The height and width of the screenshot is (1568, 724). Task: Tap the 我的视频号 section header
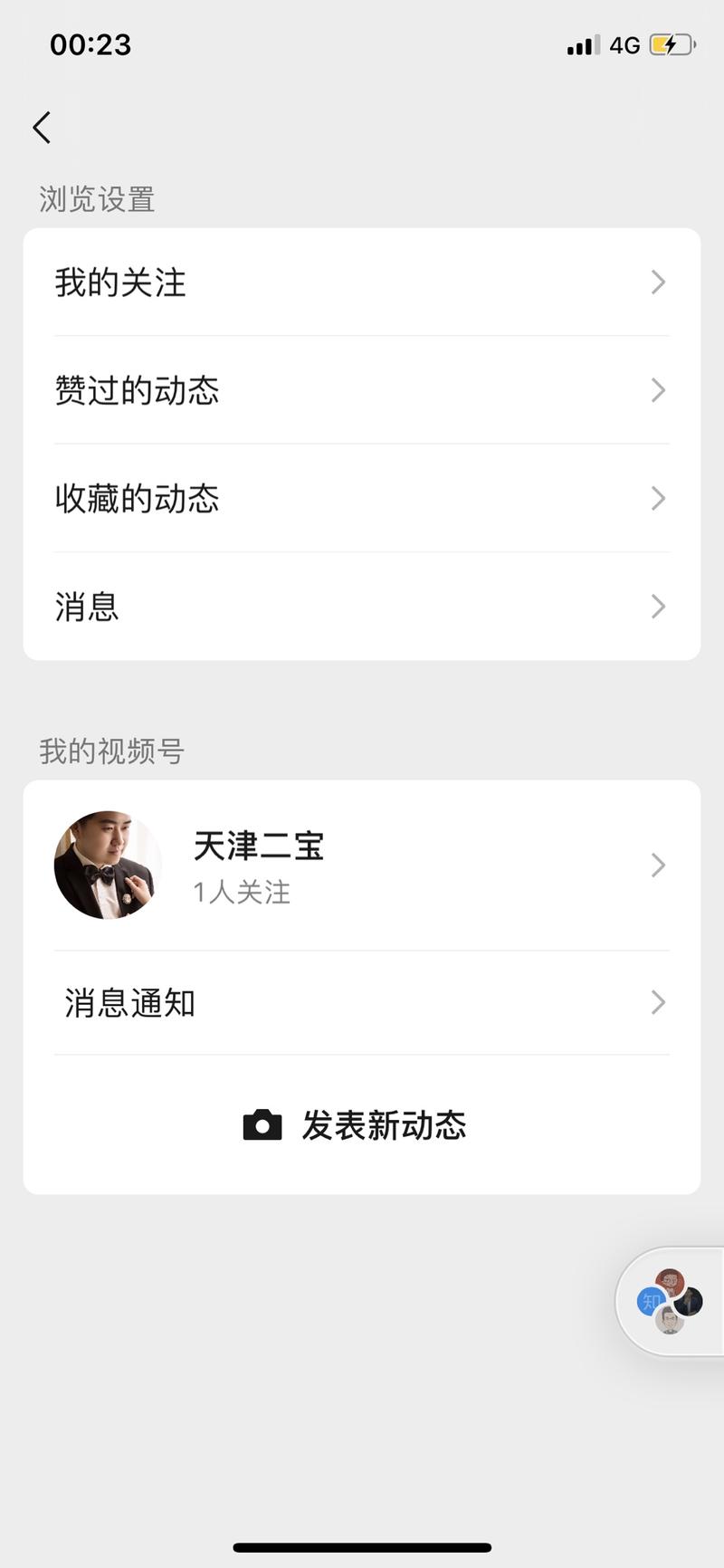click(x=110, y=751)
